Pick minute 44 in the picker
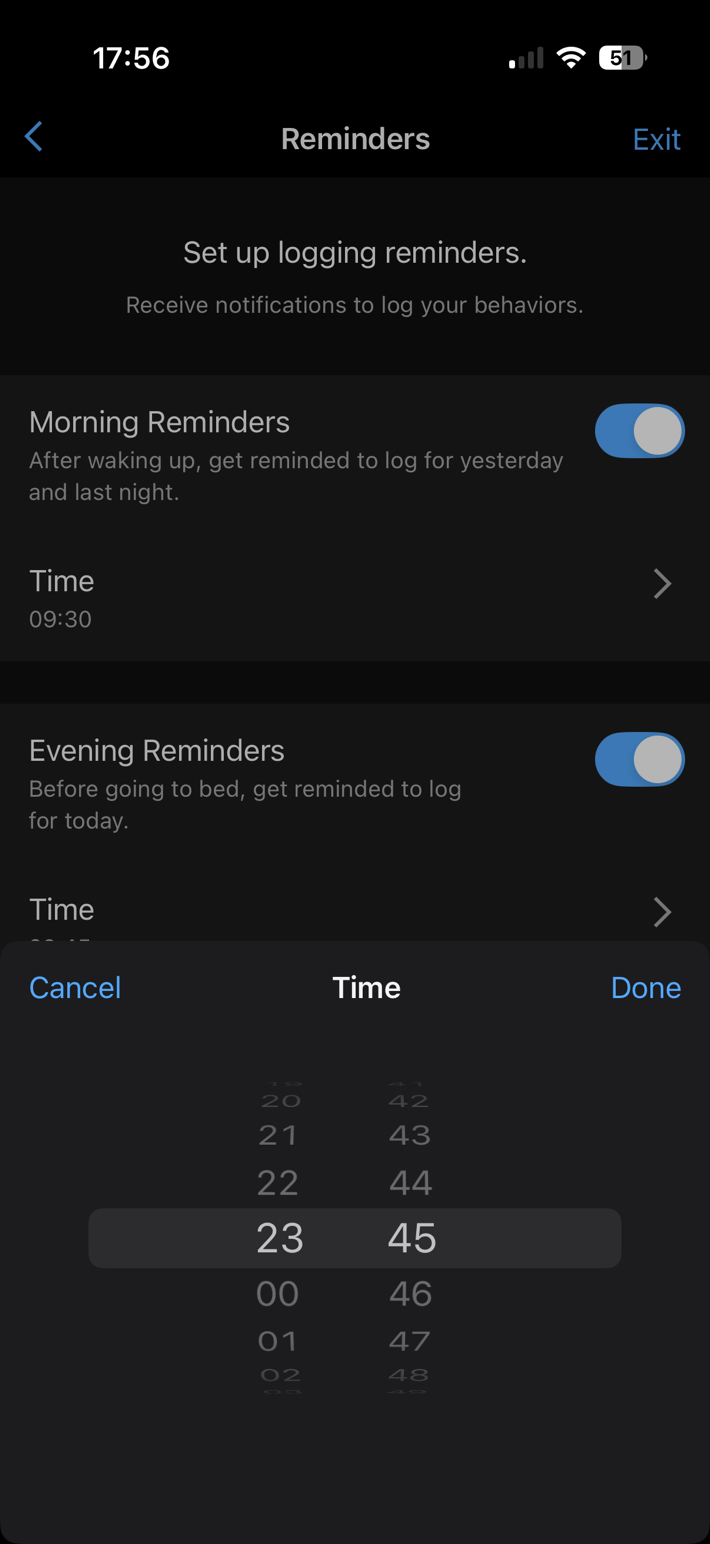 410,1183
